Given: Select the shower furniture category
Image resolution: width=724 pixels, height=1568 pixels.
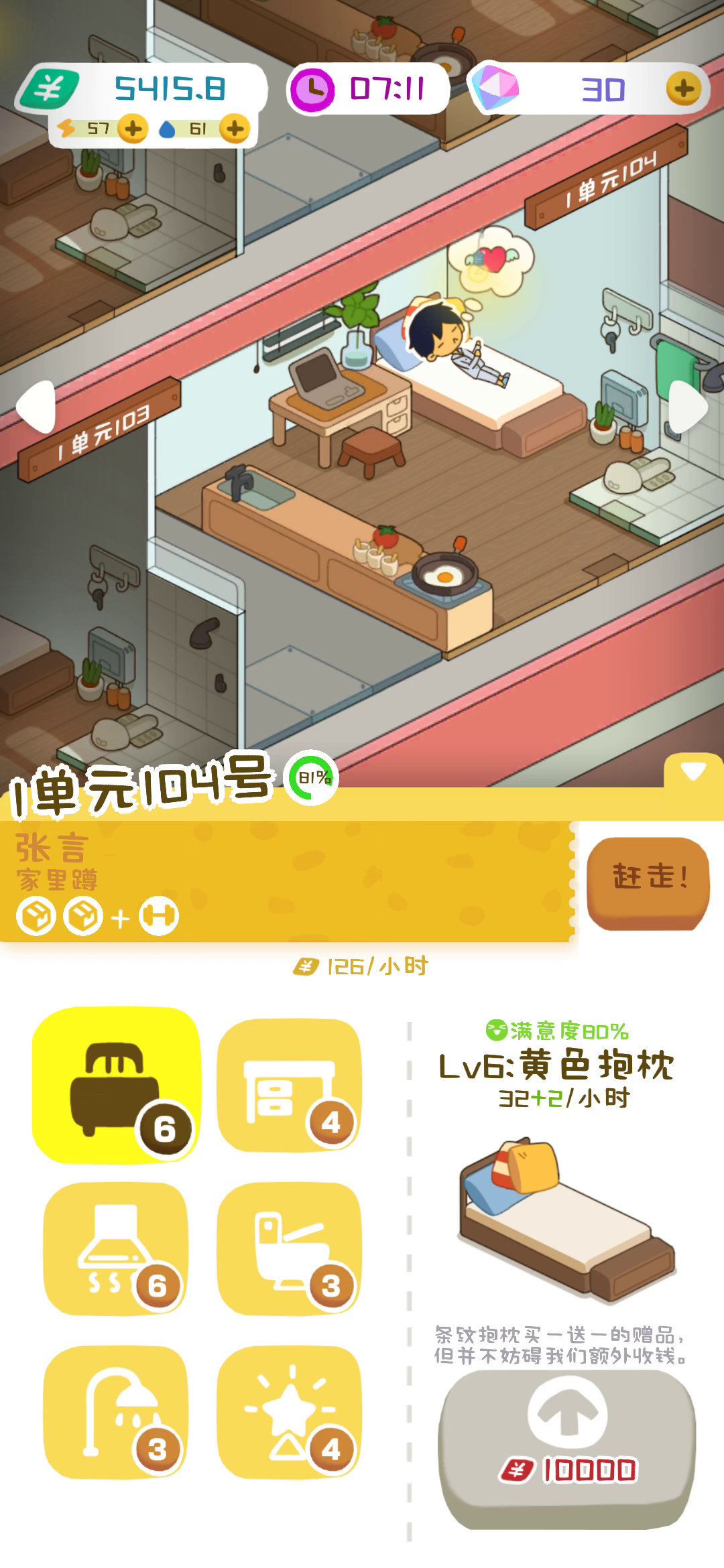Looking at the screenshot, I should click(x=115, y=1412).
